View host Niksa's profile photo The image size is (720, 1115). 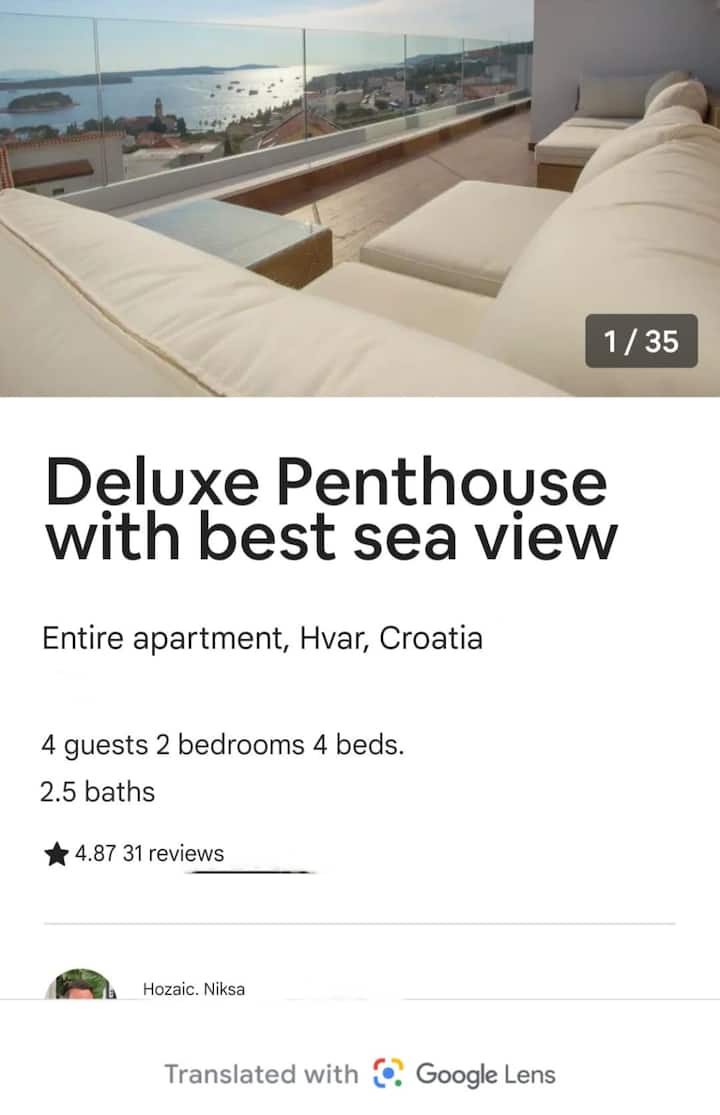tap(79, 984)
